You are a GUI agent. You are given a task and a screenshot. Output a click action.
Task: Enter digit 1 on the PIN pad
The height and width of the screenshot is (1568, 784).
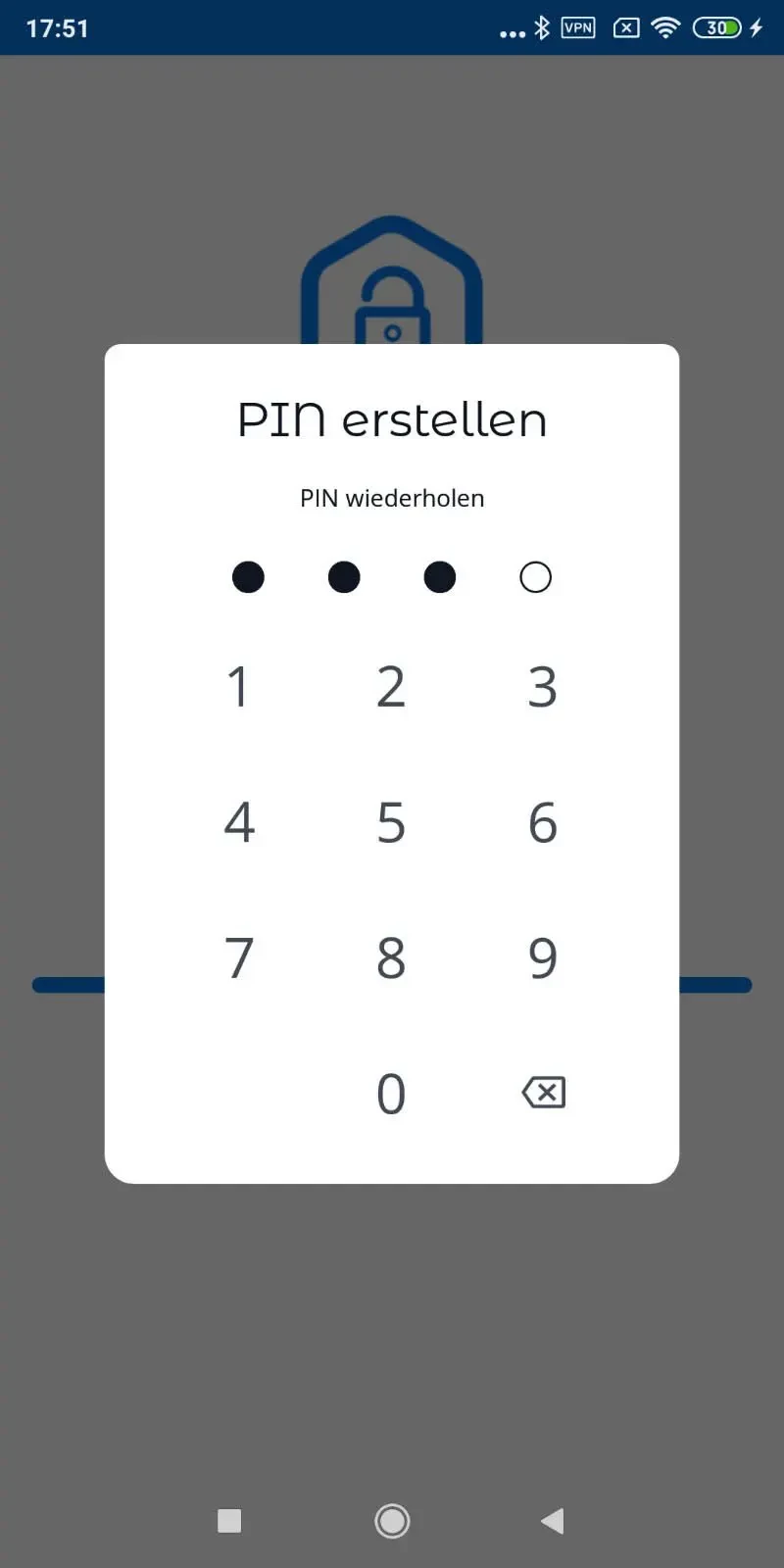[x=238, y=686]
